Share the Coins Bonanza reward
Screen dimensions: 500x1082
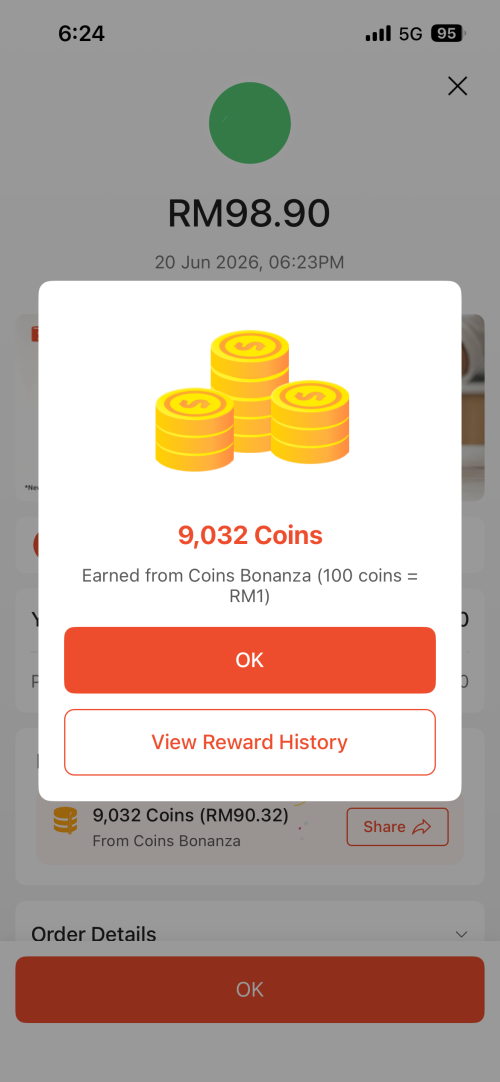click(x=397, y=827)
